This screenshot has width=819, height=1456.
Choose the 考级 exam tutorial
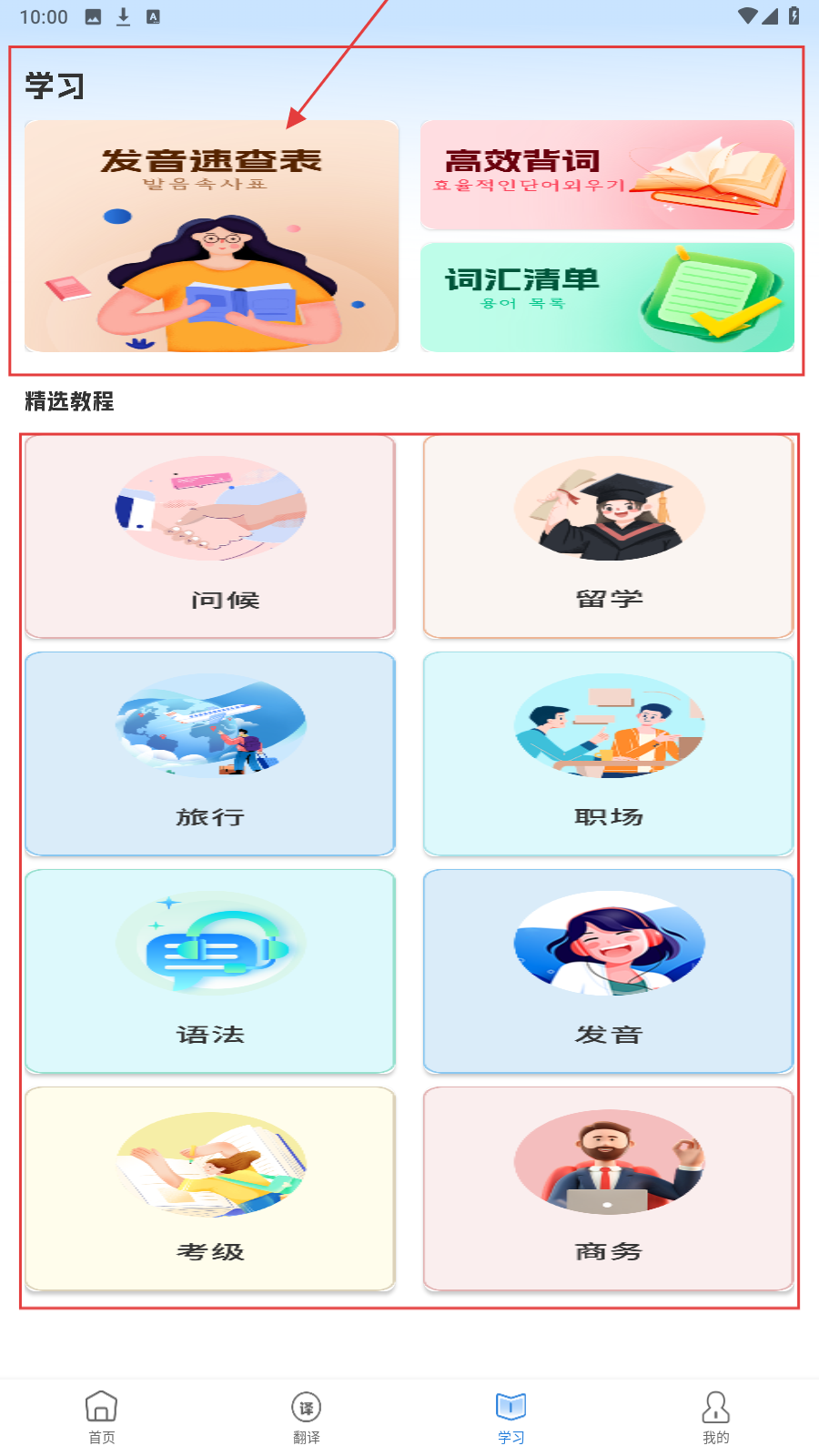tap(210, 1188)
